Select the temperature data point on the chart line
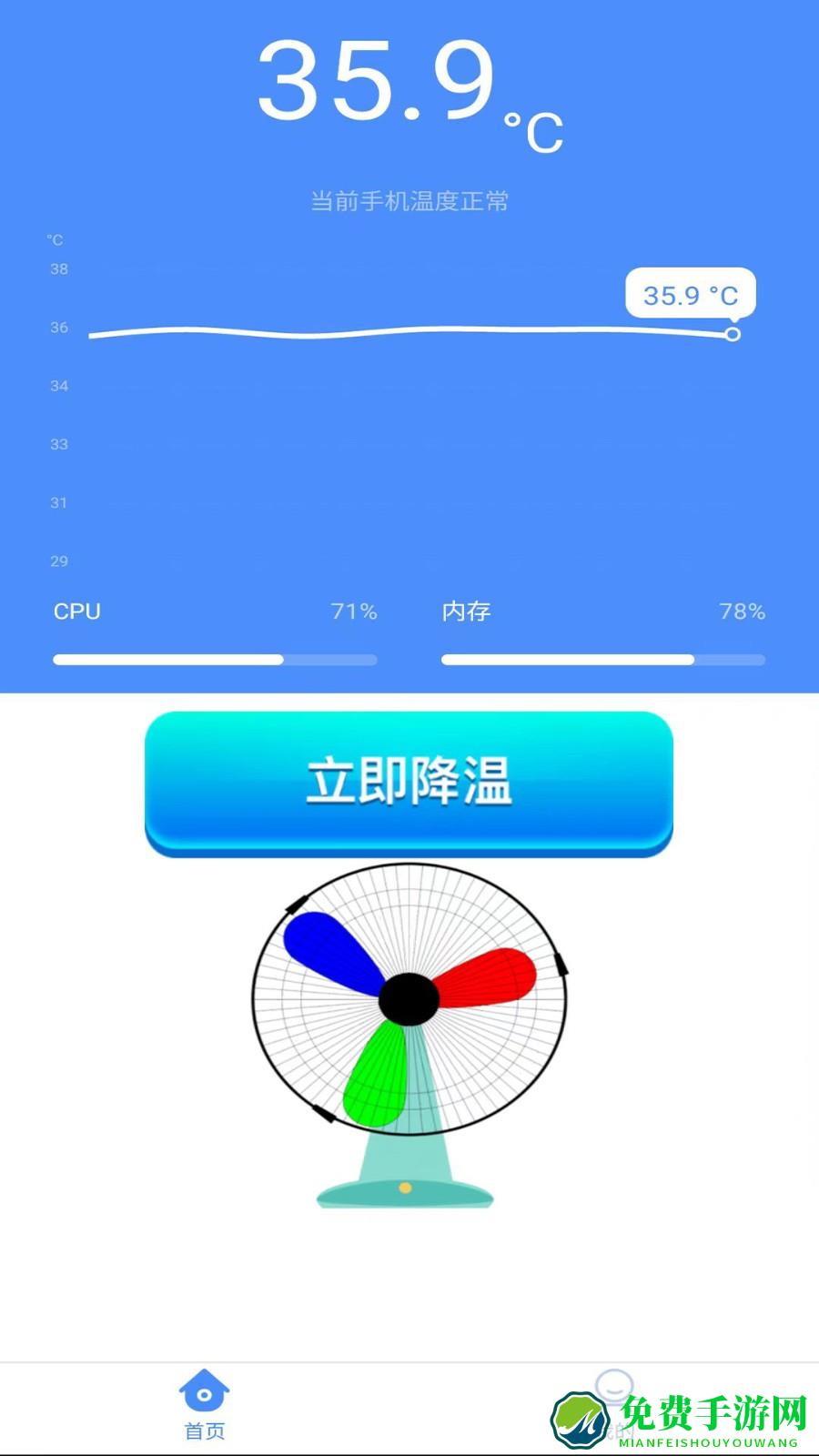This screenshot has width=819, height=1456. pyautogui.click(x=731, y=335)
